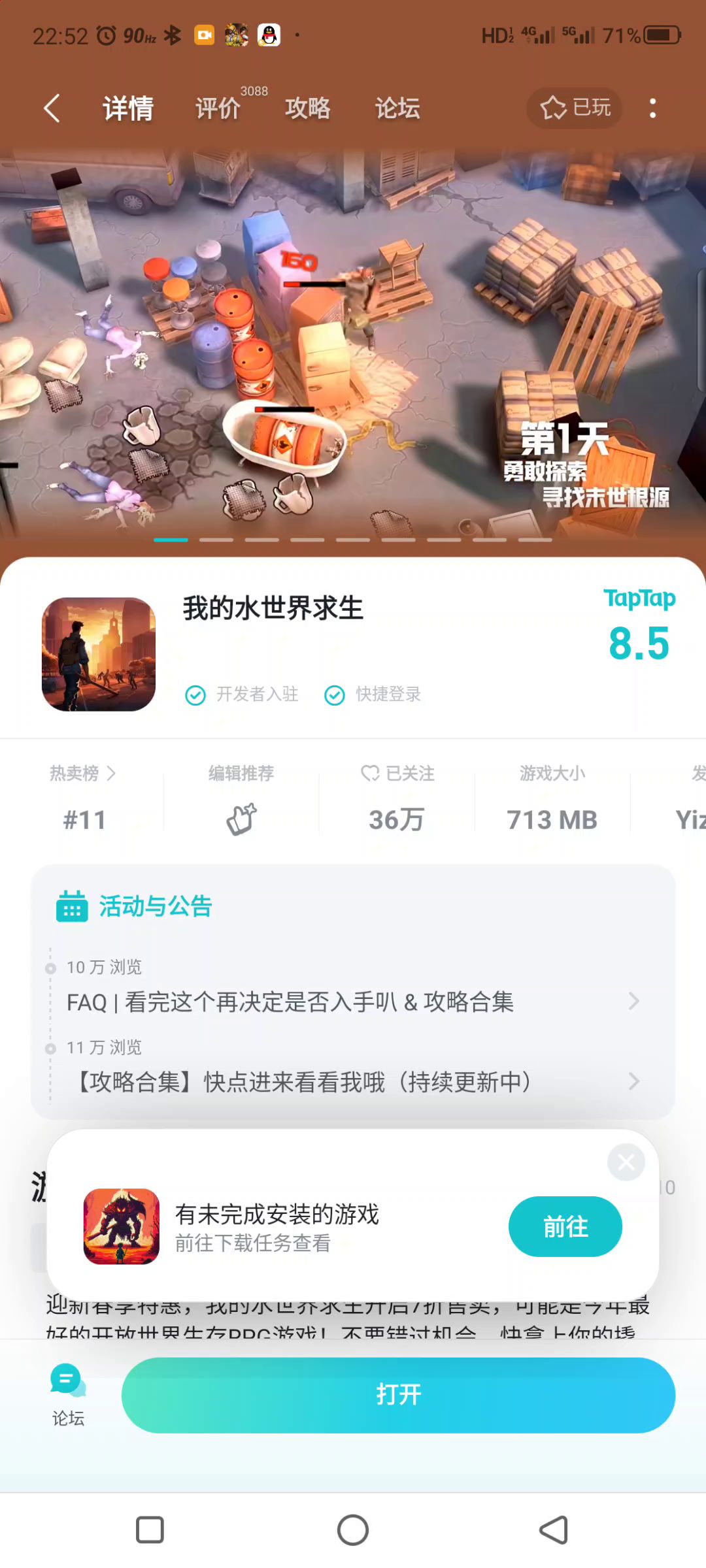Open the system recent apps view
This screenshot has width=706, height=1568.
[x=150, y=1529]
